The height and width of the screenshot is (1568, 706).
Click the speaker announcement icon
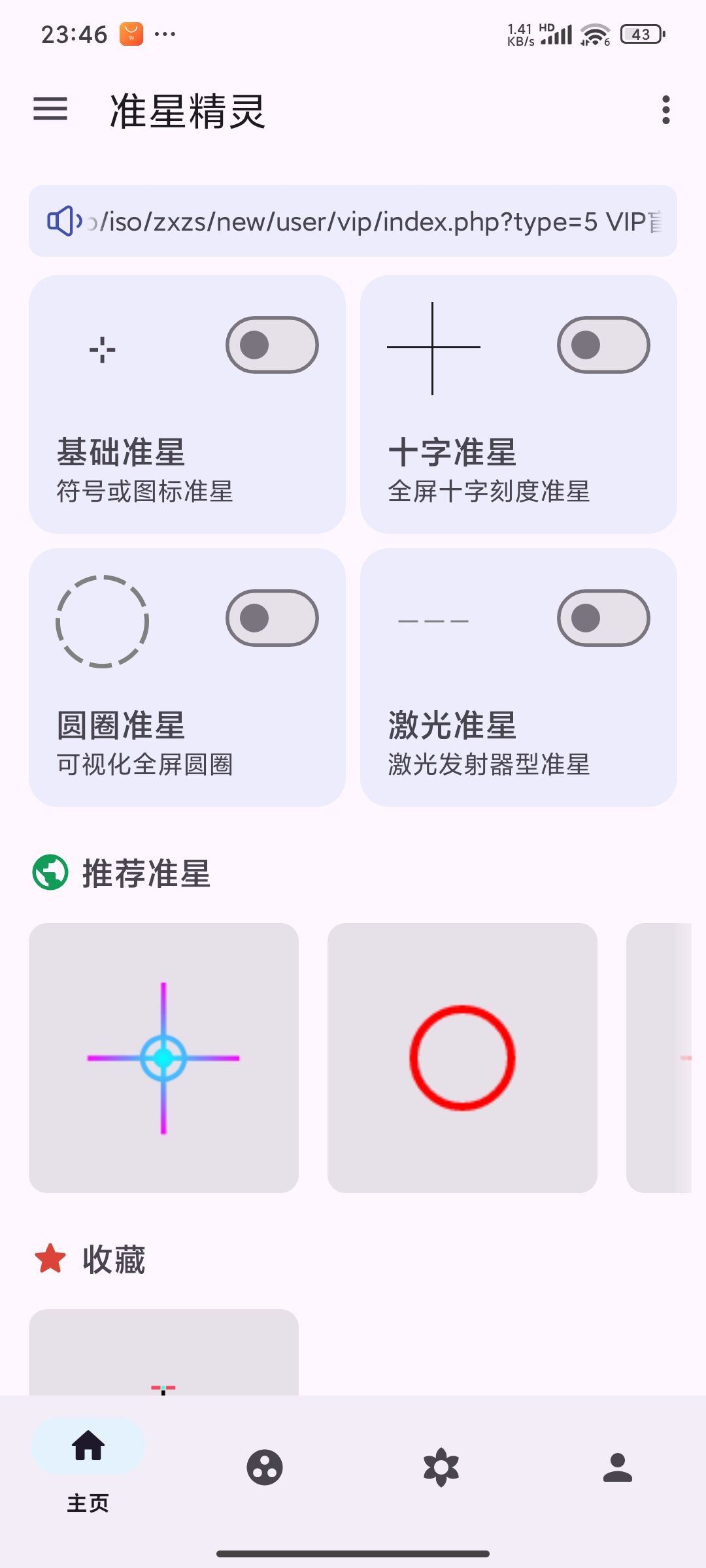62,221
